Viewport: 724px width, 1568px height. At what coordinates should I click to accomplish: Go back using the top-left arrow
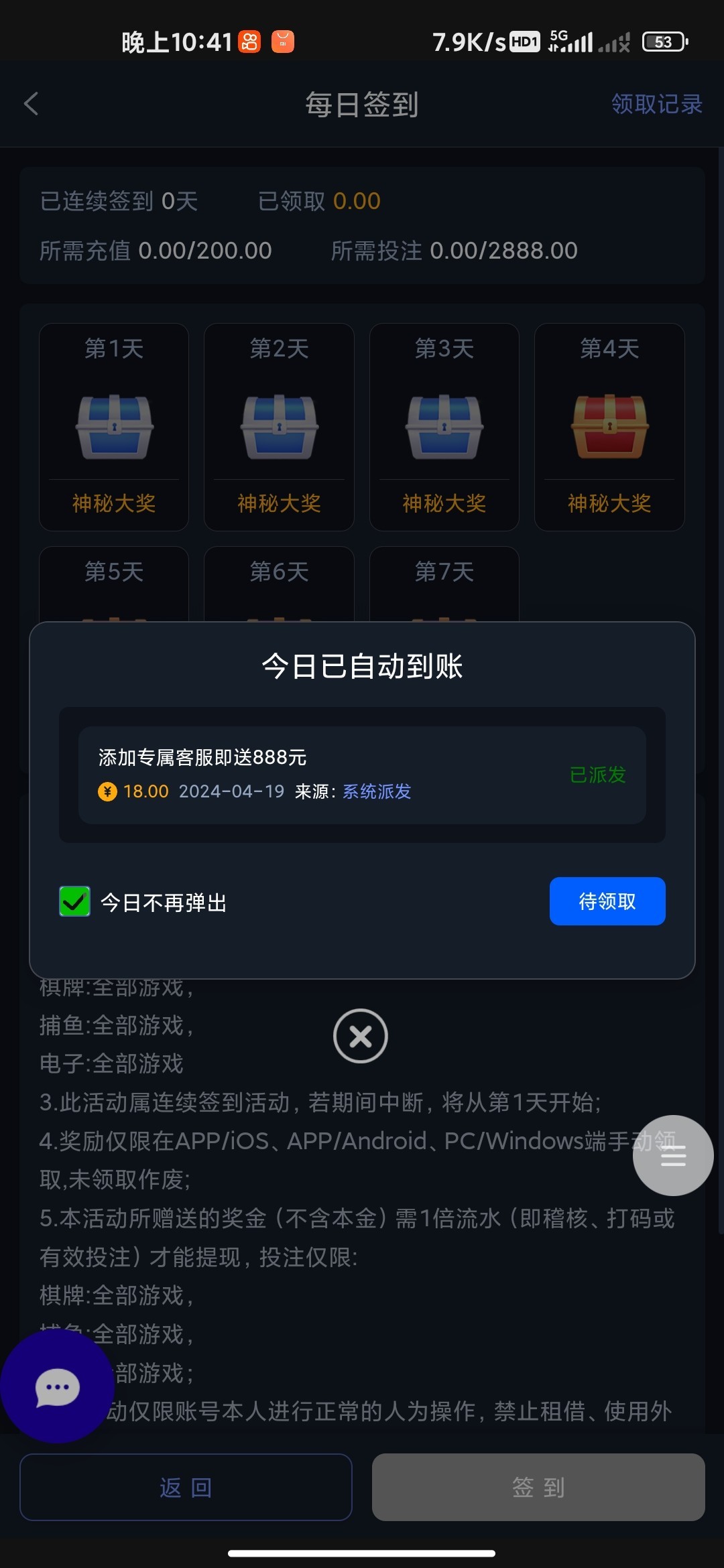(x=32, y=104)
